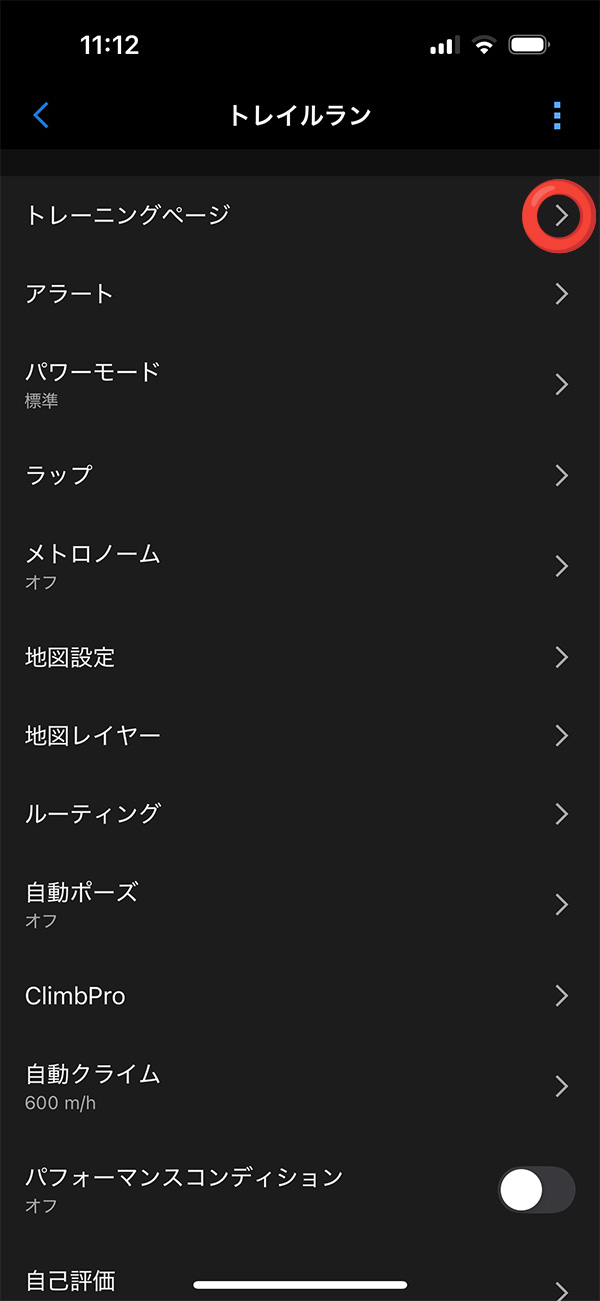This screenshot has width=600, height=1301.
Task: Open メトロノーム settings
Action: (300, 565)
